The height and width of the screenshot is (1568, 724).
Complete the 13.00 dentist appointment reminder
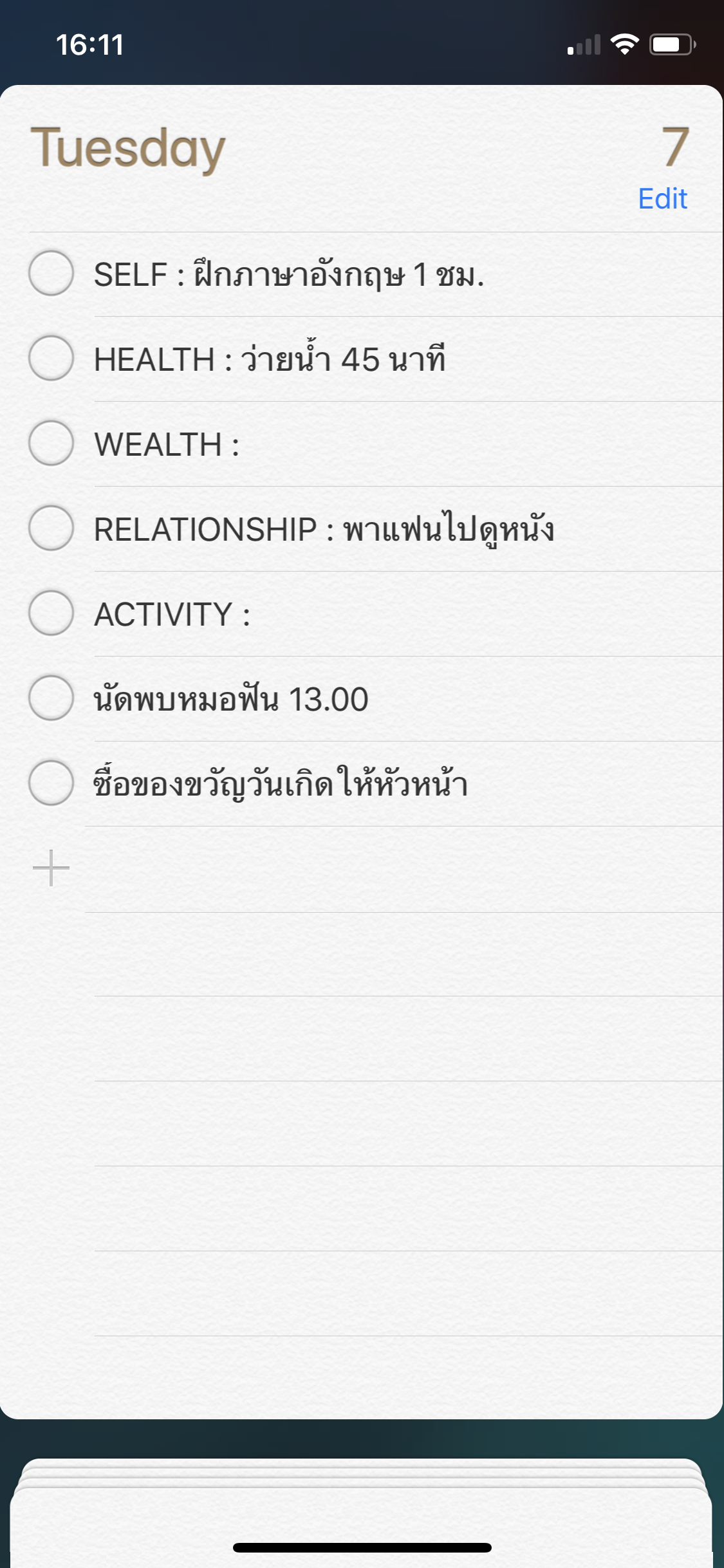(x=51, y=698)
